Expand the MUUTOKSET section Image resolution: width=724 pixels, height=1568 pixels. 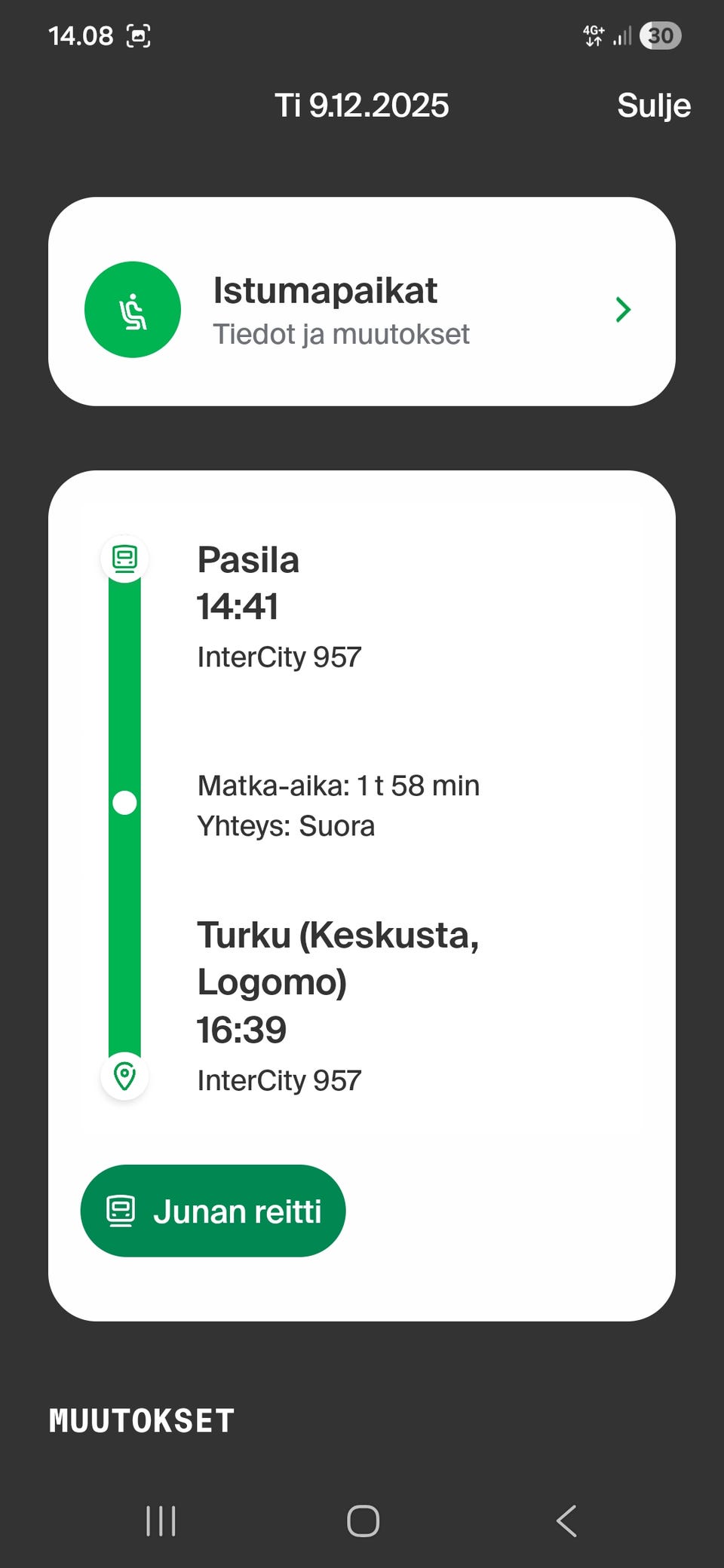(x=140, y=1420)
